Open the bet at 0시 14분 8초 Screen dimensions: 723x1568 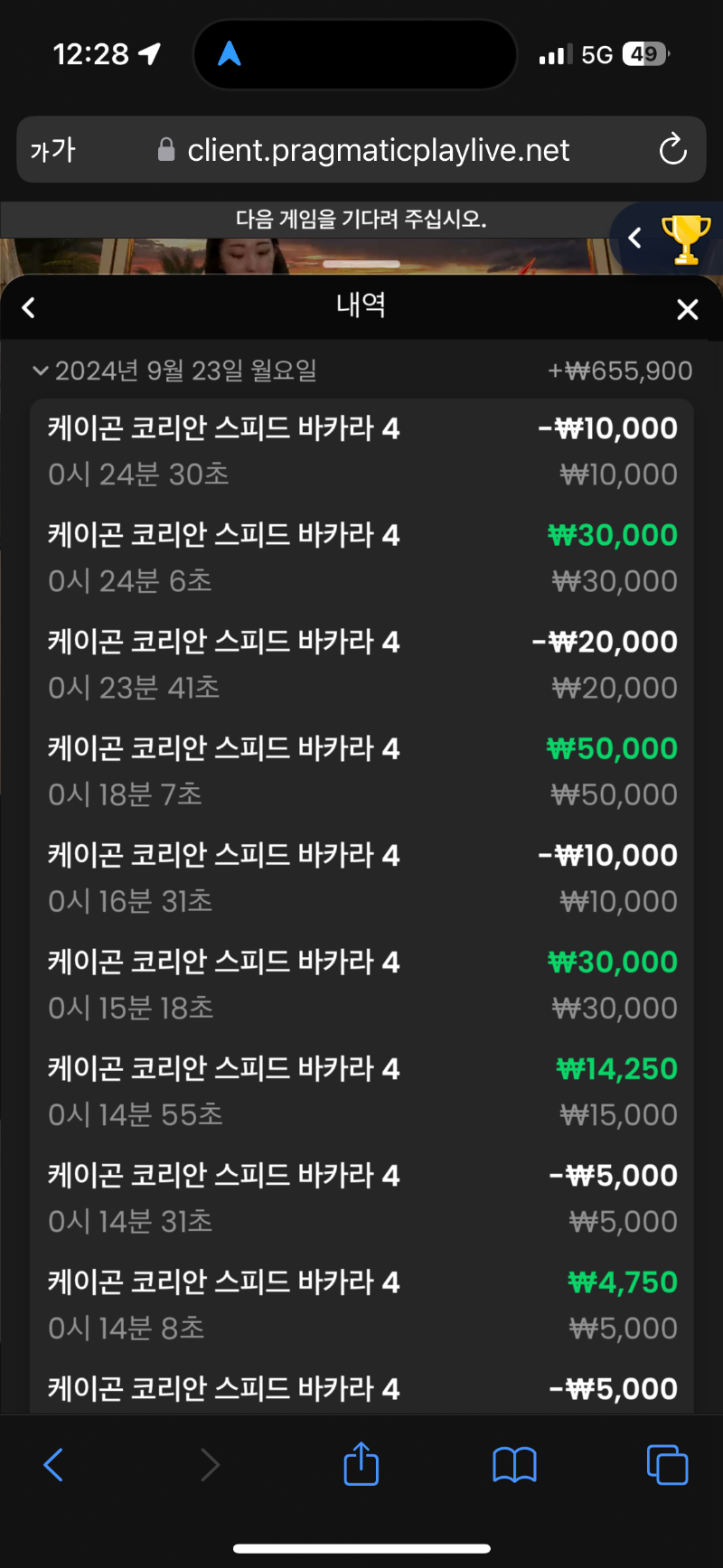click(361, 1304)
